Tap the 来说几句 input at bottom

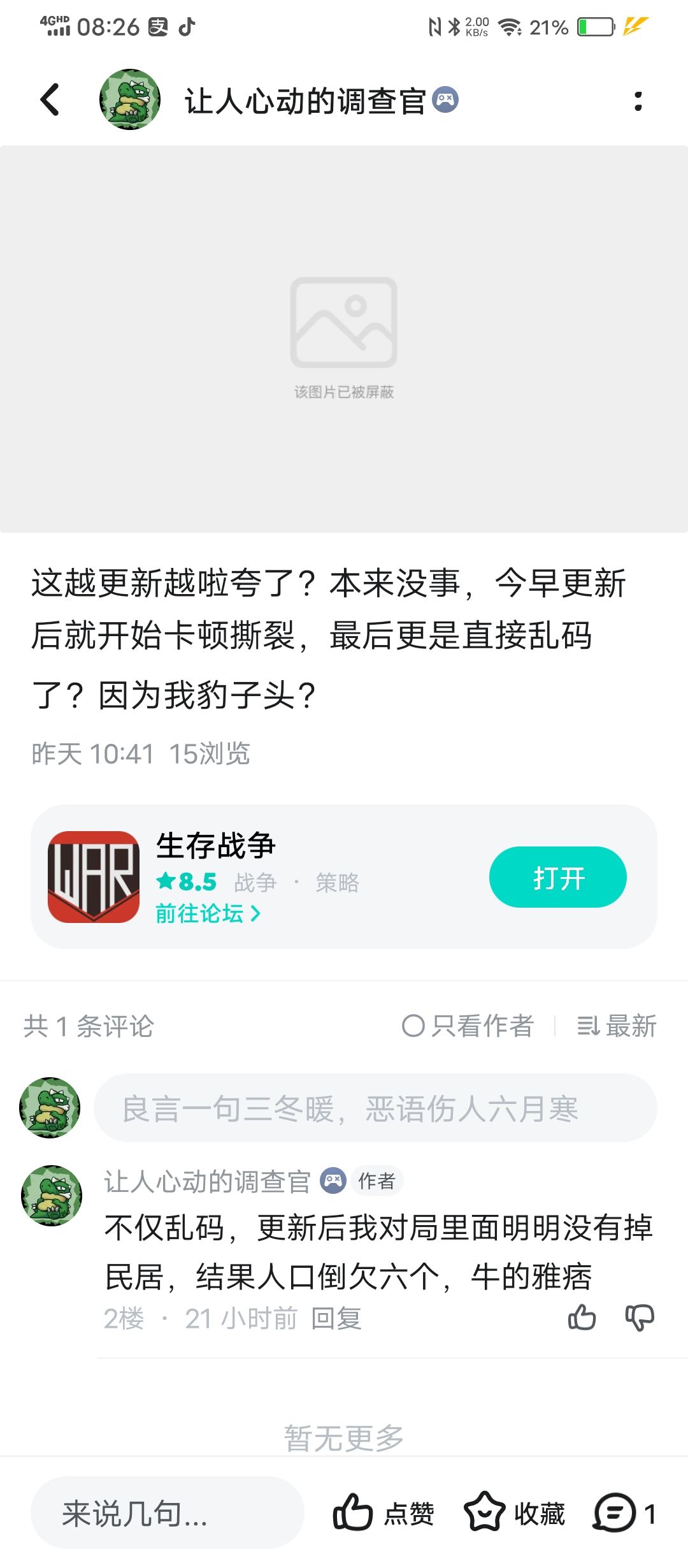tap(167, 1513)
